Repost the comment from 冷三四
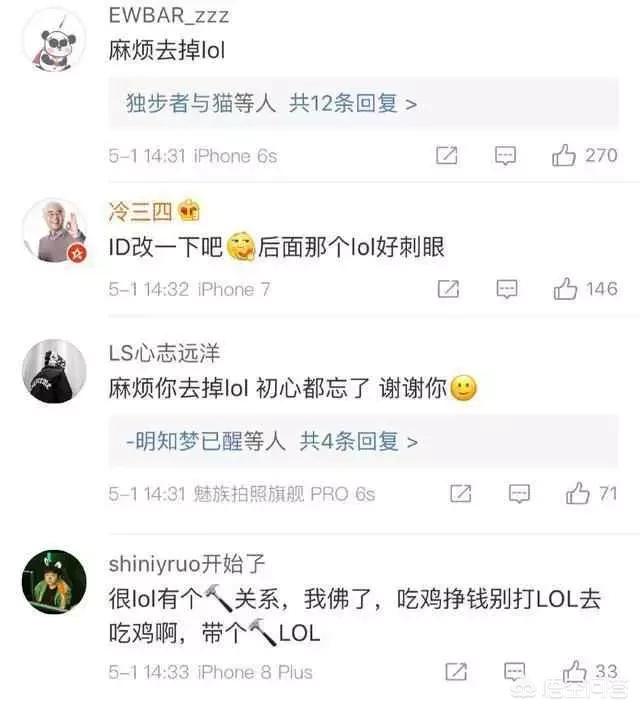 coord(449,289)
